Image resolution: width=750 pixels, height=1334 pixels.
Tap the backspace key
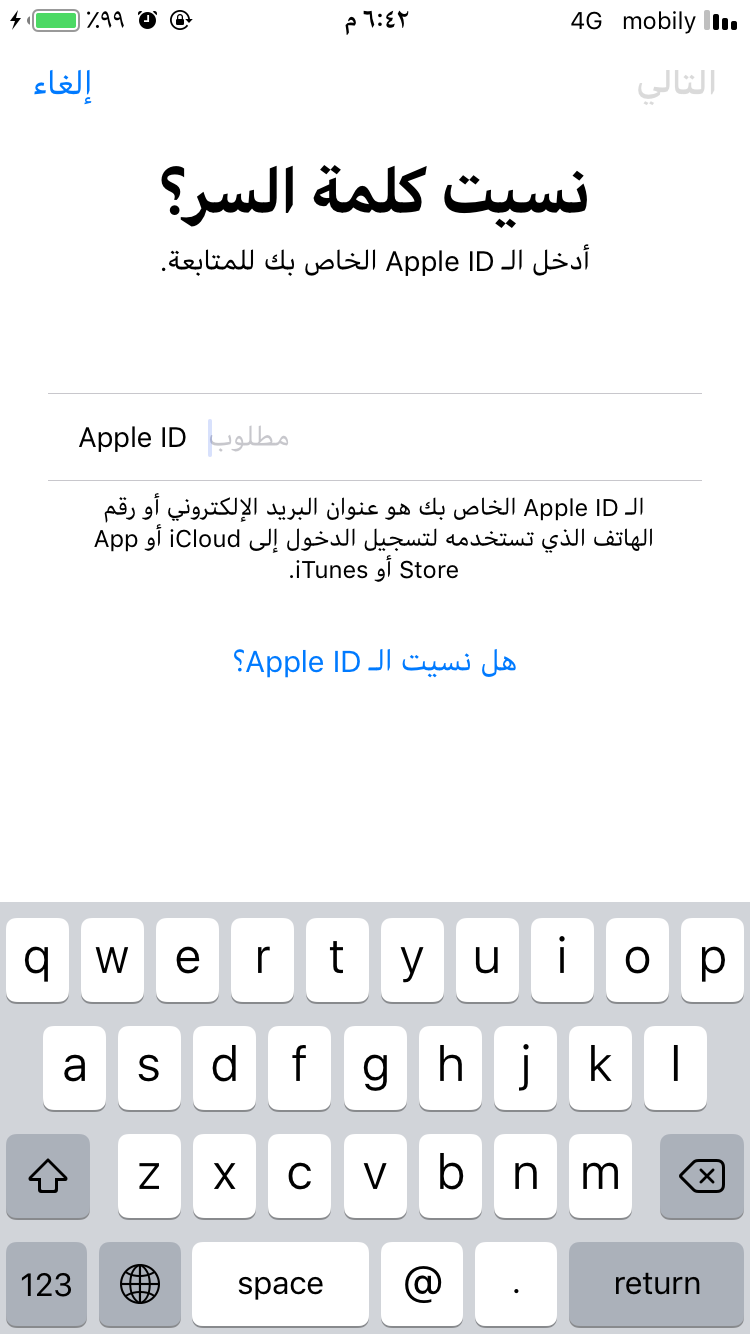pos(701,1176)
